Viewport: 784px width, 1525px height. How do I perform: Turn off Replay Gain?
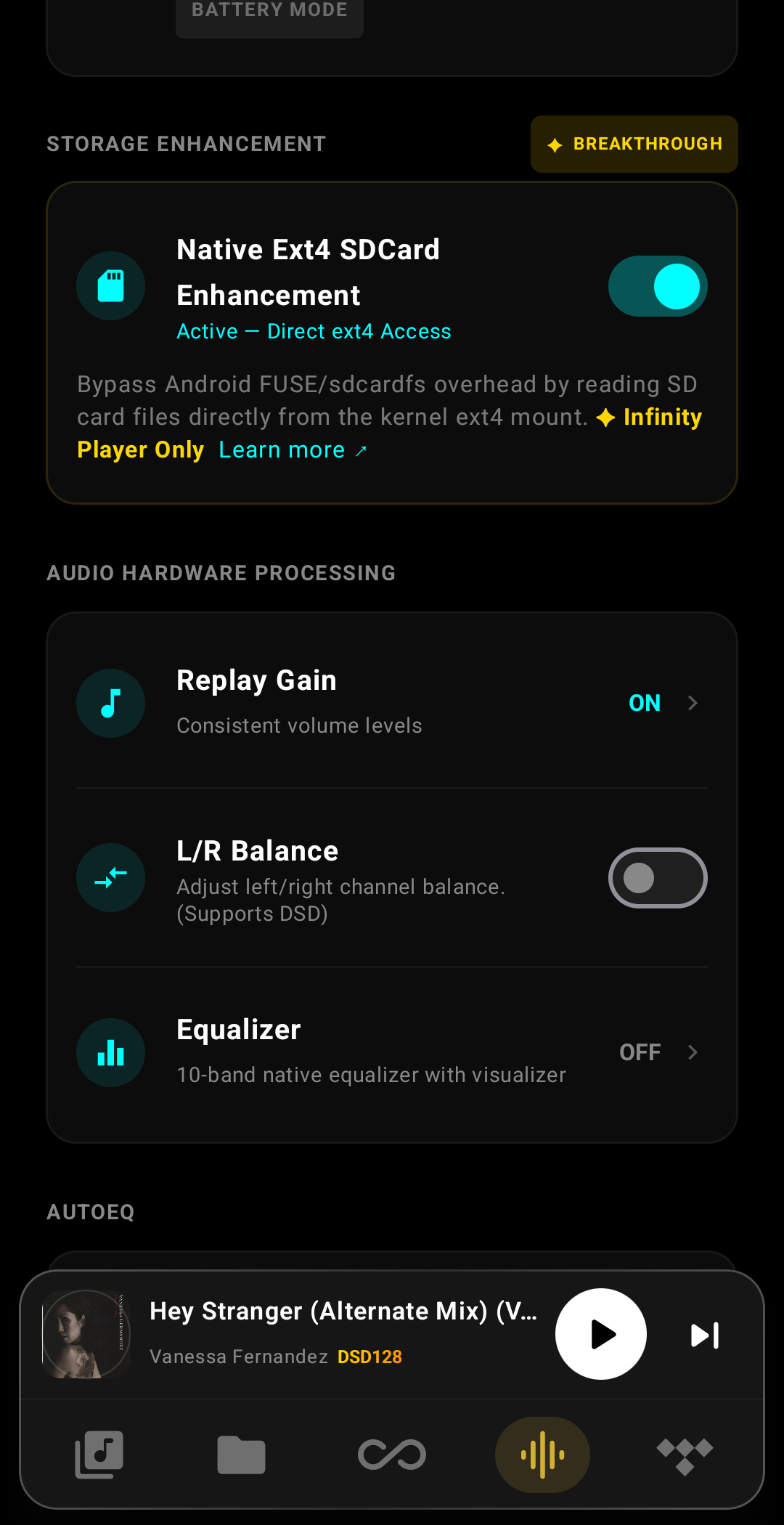pos(644,703)
